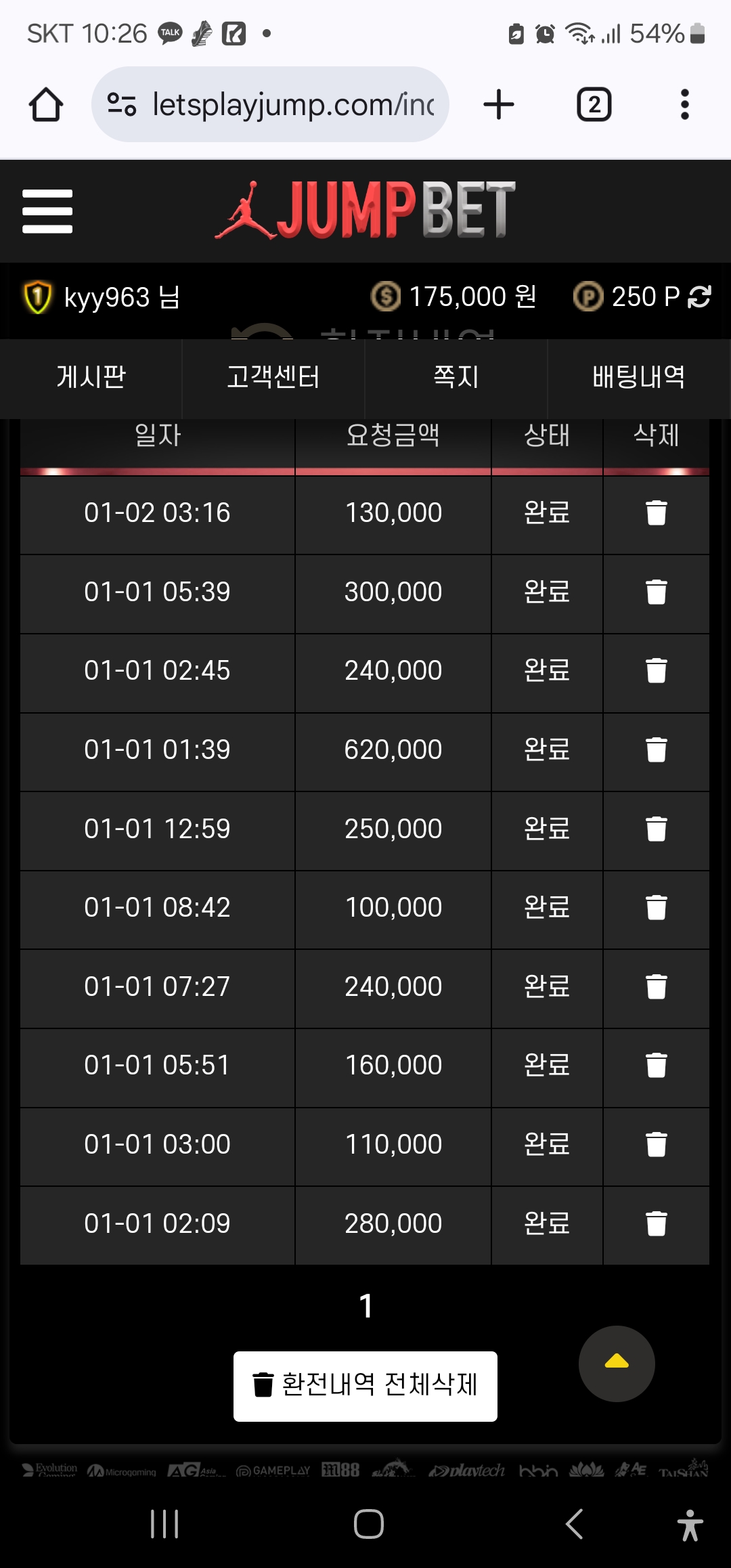Jump back to top with arrow button
The height and width of the screenshot is (1568, 731).
coord(617,1364)
